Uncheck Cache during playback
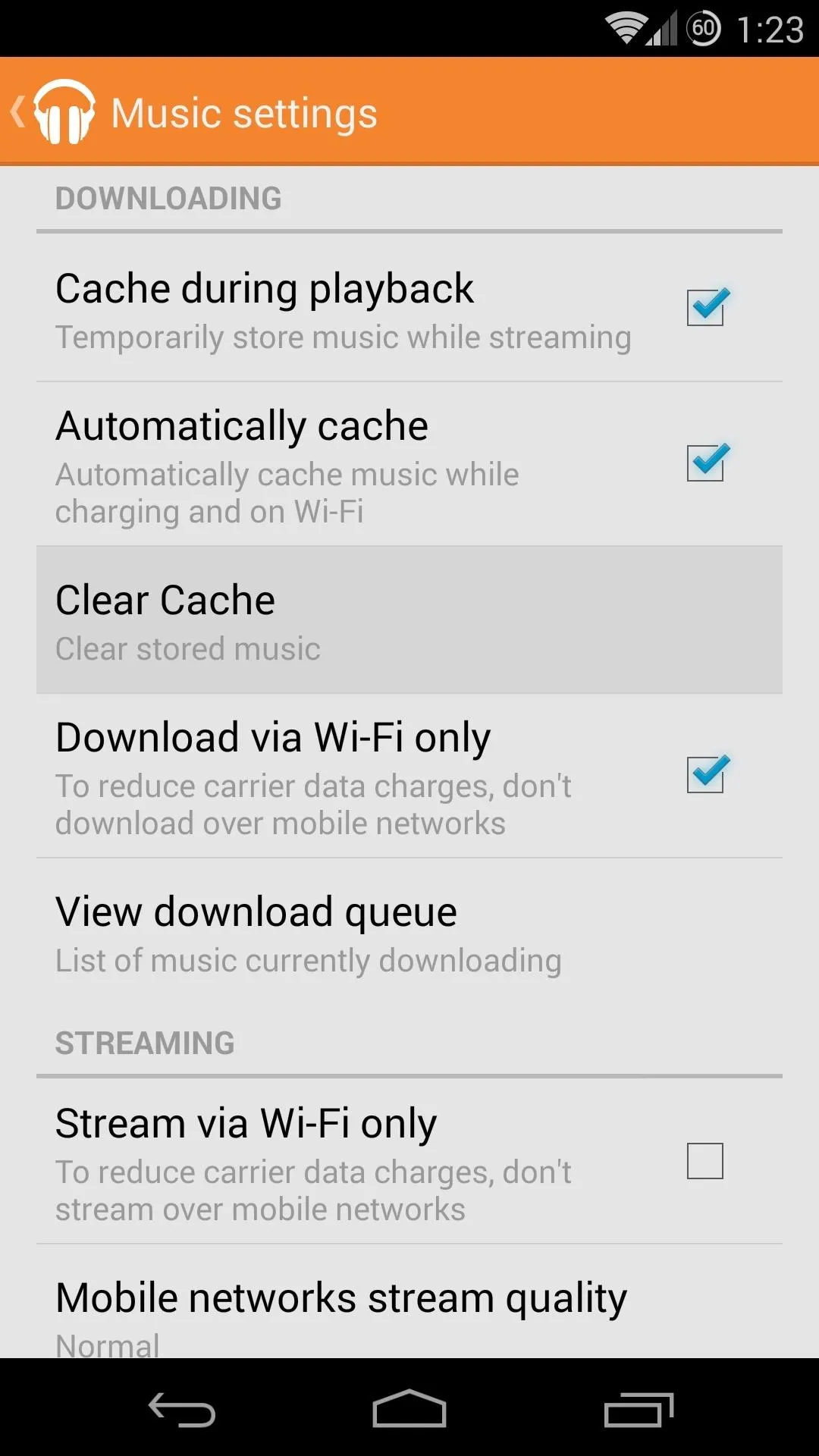 coord(706,308)
